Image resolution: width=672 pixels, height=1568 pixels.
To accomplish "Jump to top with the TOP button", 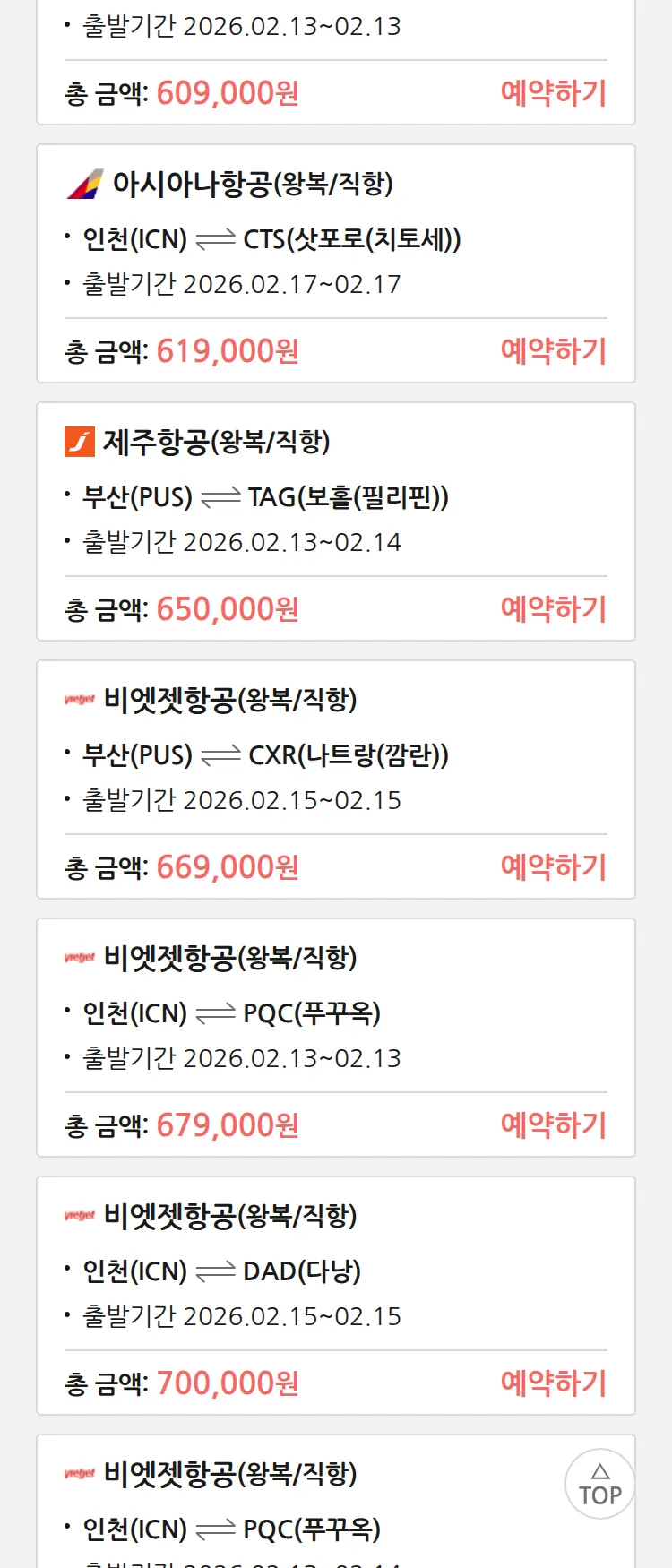I will [x=599, y=1484].
